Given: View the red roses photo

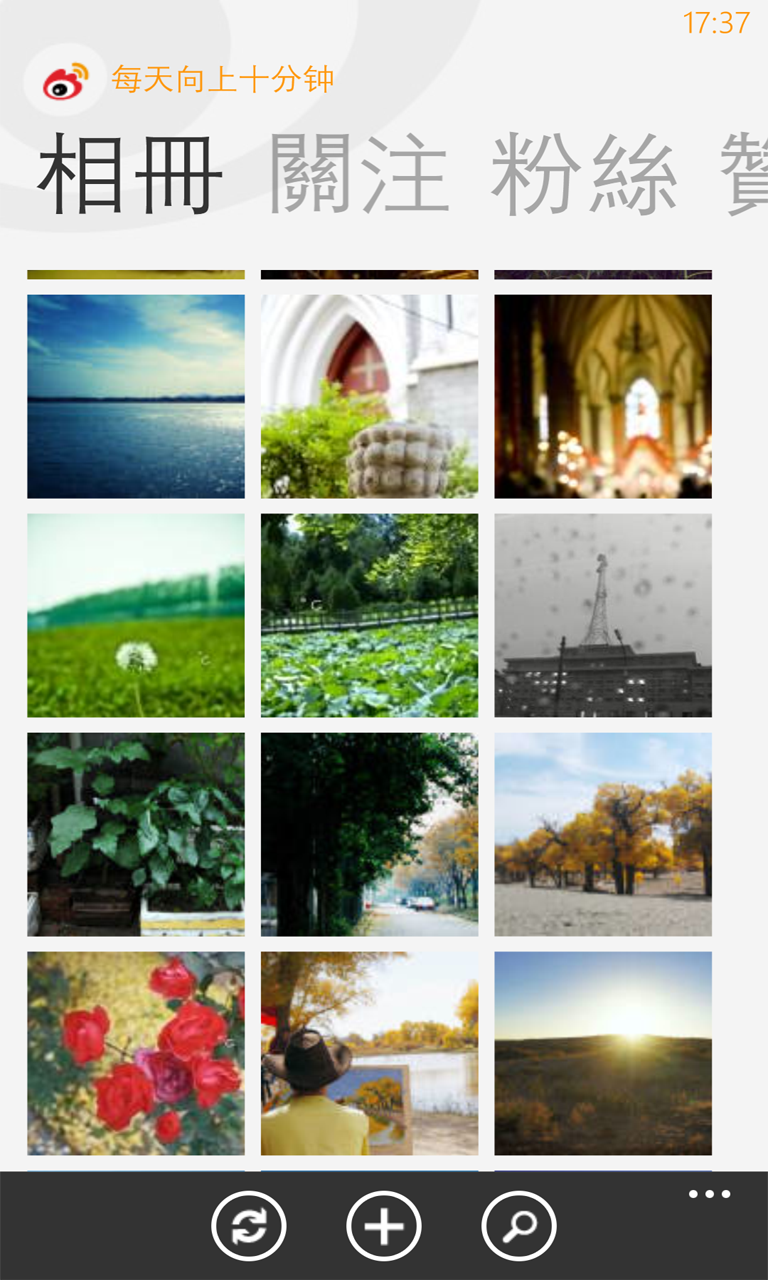Looking at the screenshot, I should [136, 1053].
